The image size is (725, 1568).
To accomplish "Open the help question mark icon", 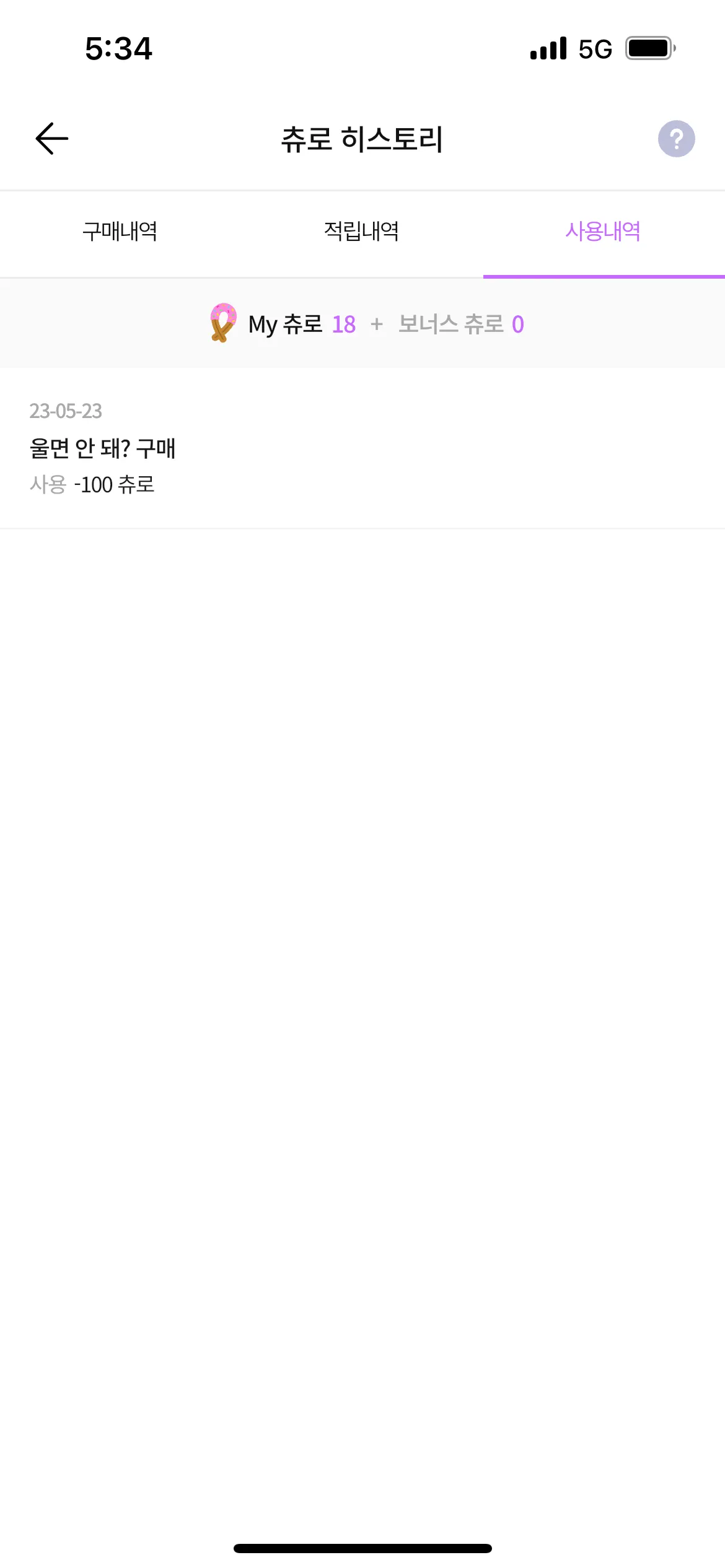I will (x=676, y=139).
